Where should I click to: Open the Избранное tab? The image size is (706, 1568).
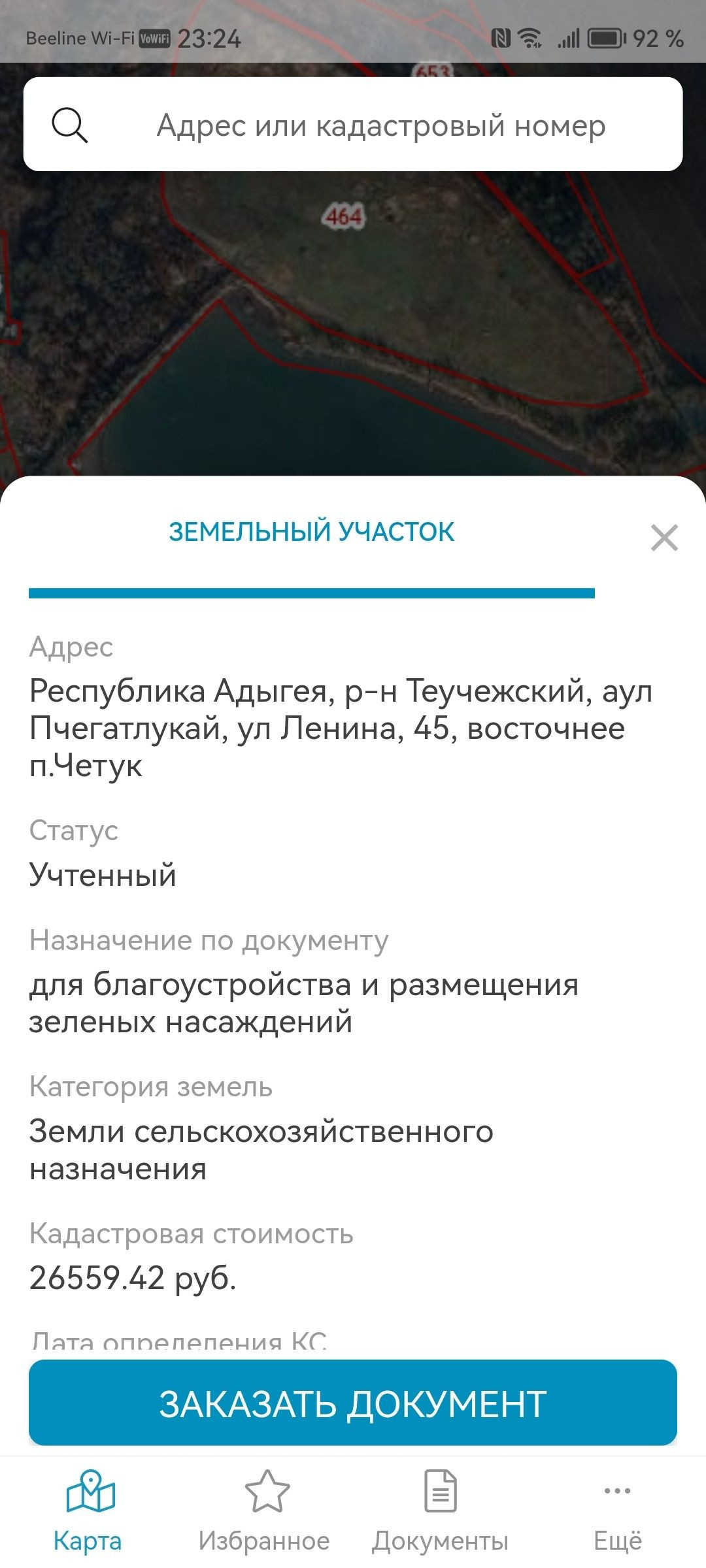pos(265,1511)
